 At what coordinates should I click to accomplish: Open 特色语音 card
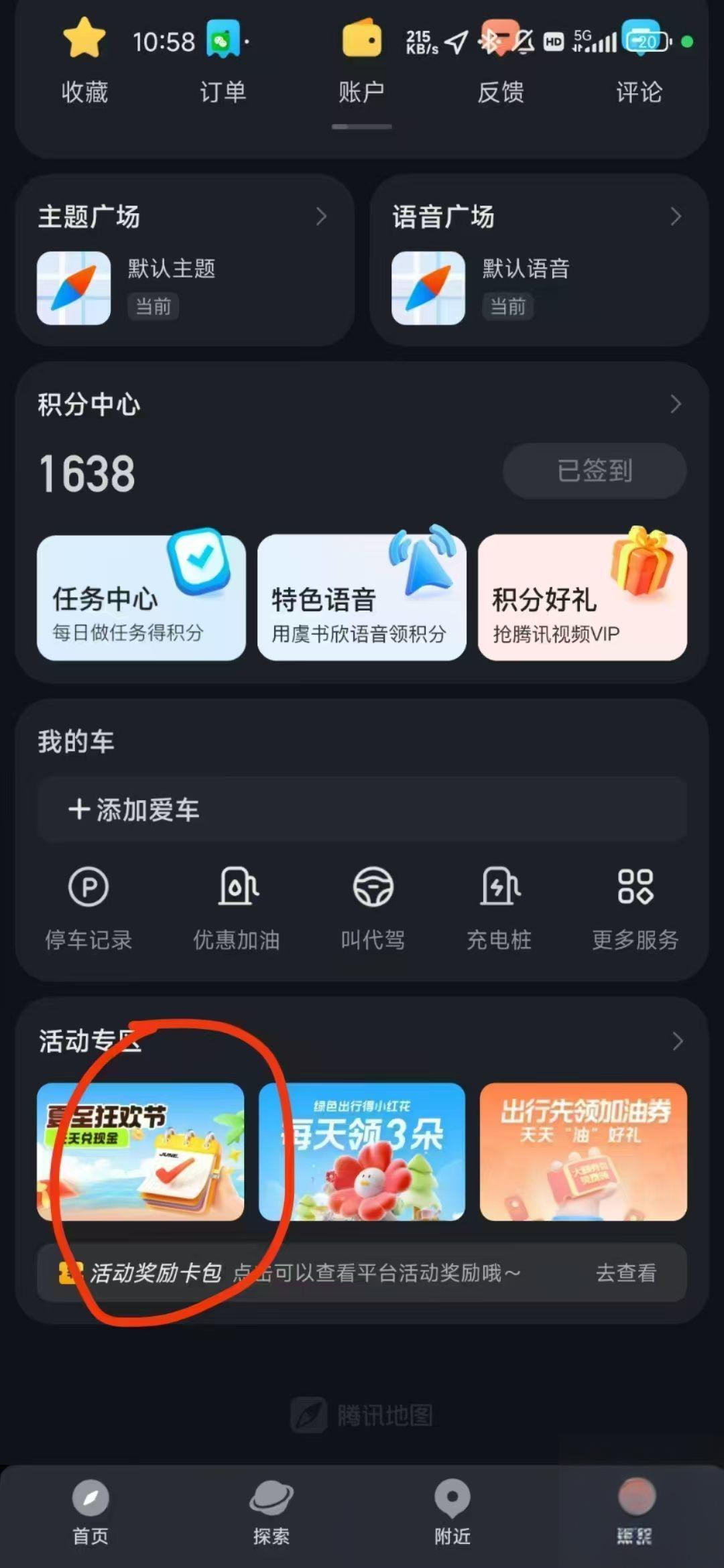(x=362, y=598)
